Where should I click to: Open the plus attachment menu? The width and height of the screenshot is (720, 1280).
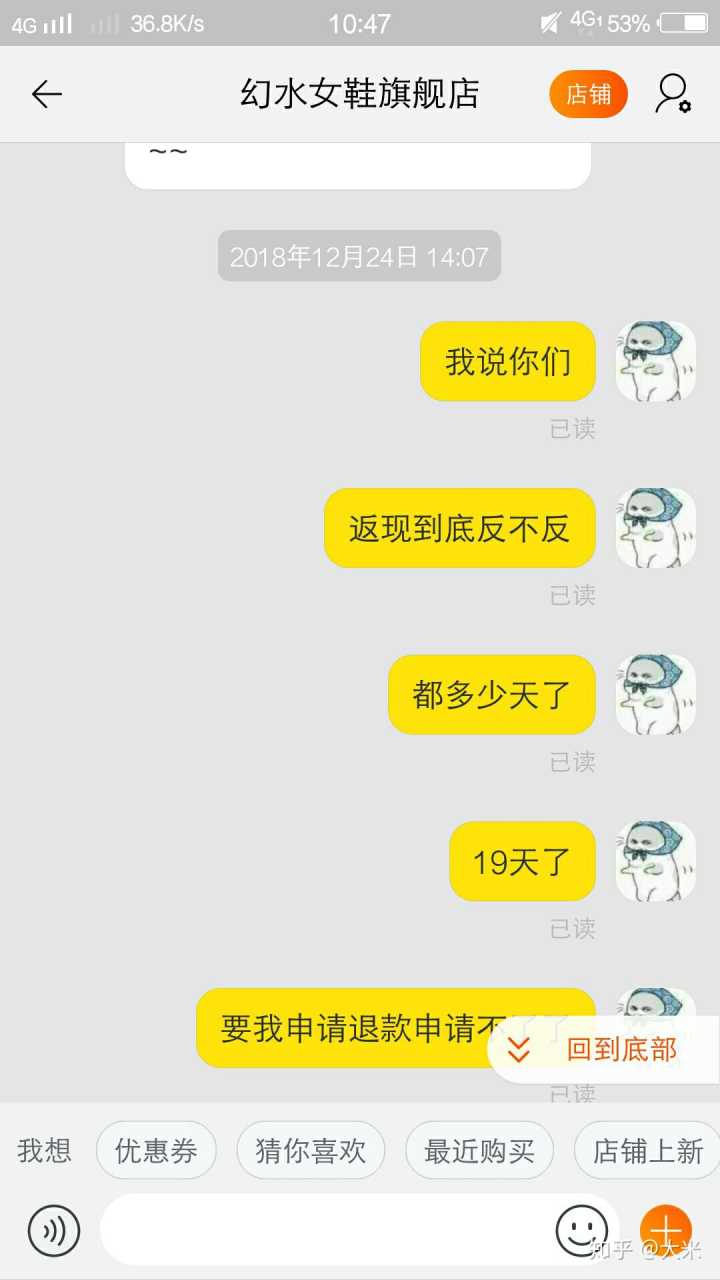point(666,1230)
